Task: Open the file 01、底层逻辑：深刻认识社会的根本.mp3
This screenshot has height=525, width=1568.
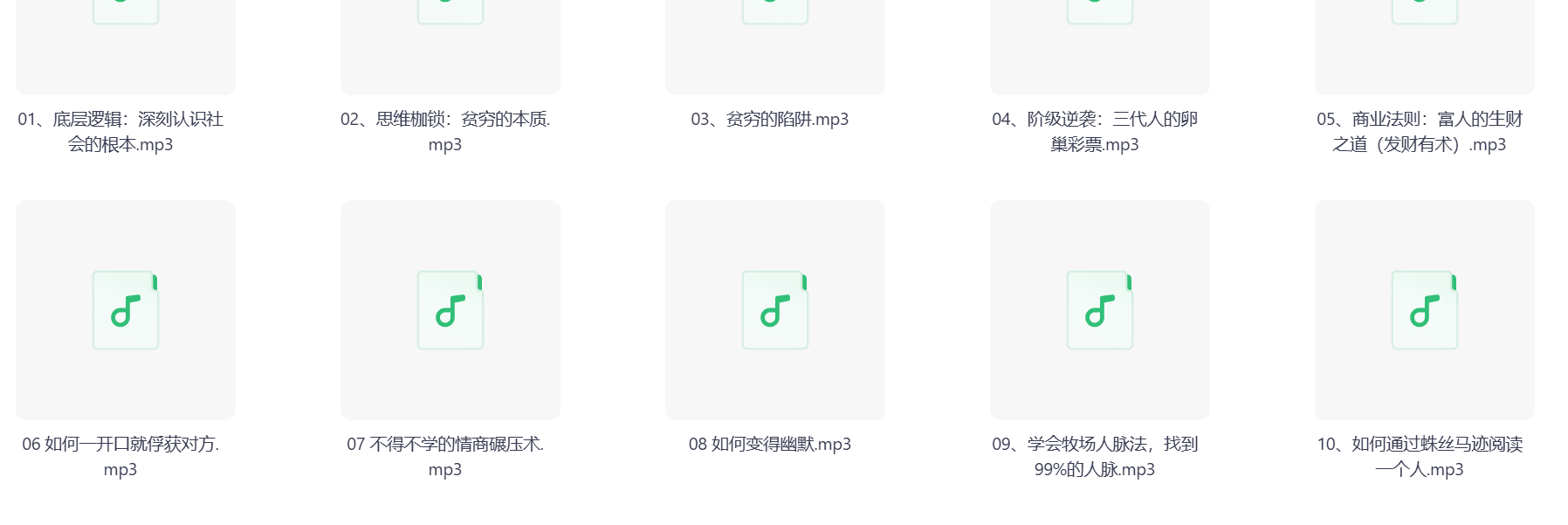Action: click(x=126, y=44)
